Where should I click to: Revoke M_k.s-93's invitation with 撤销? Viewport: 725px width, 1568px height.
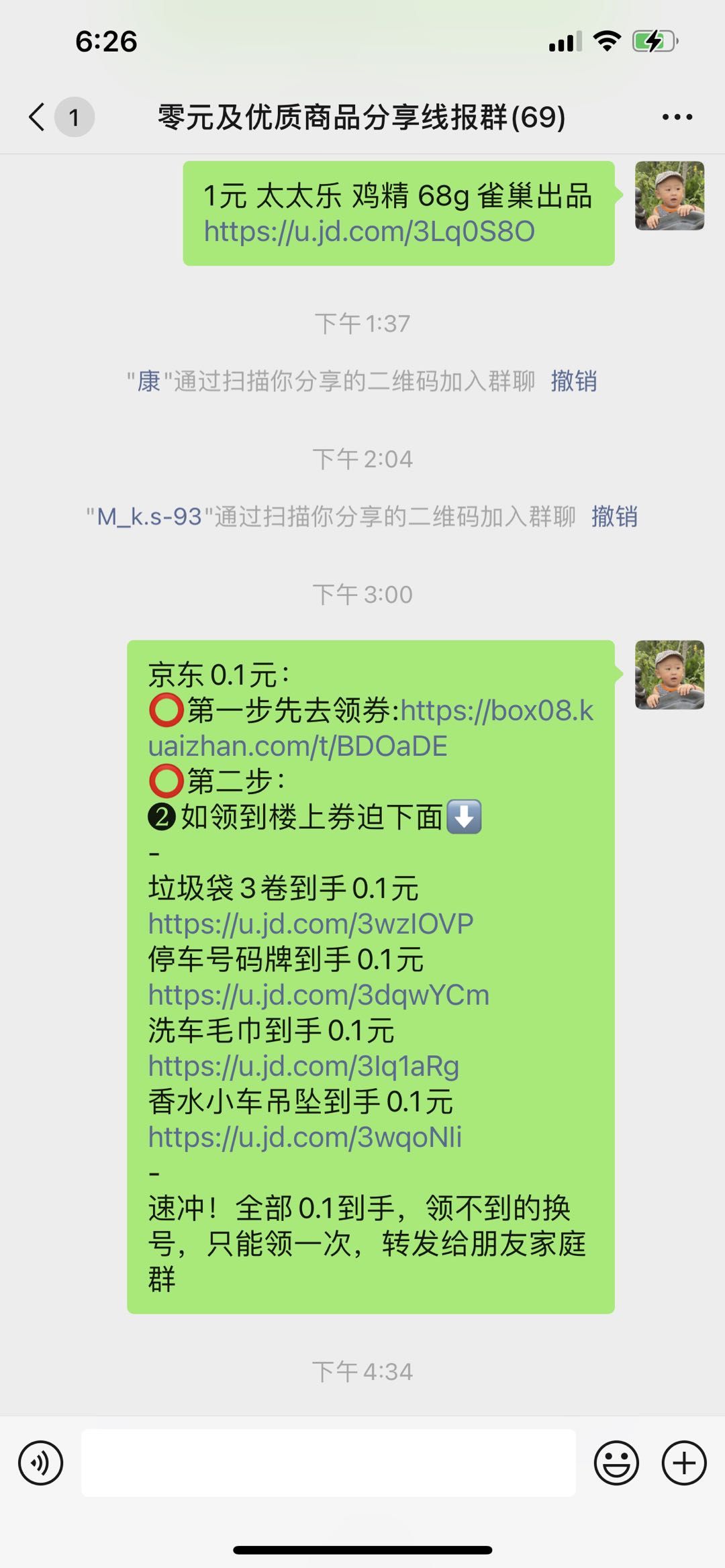pyautogui.click(x=614, y=517)
